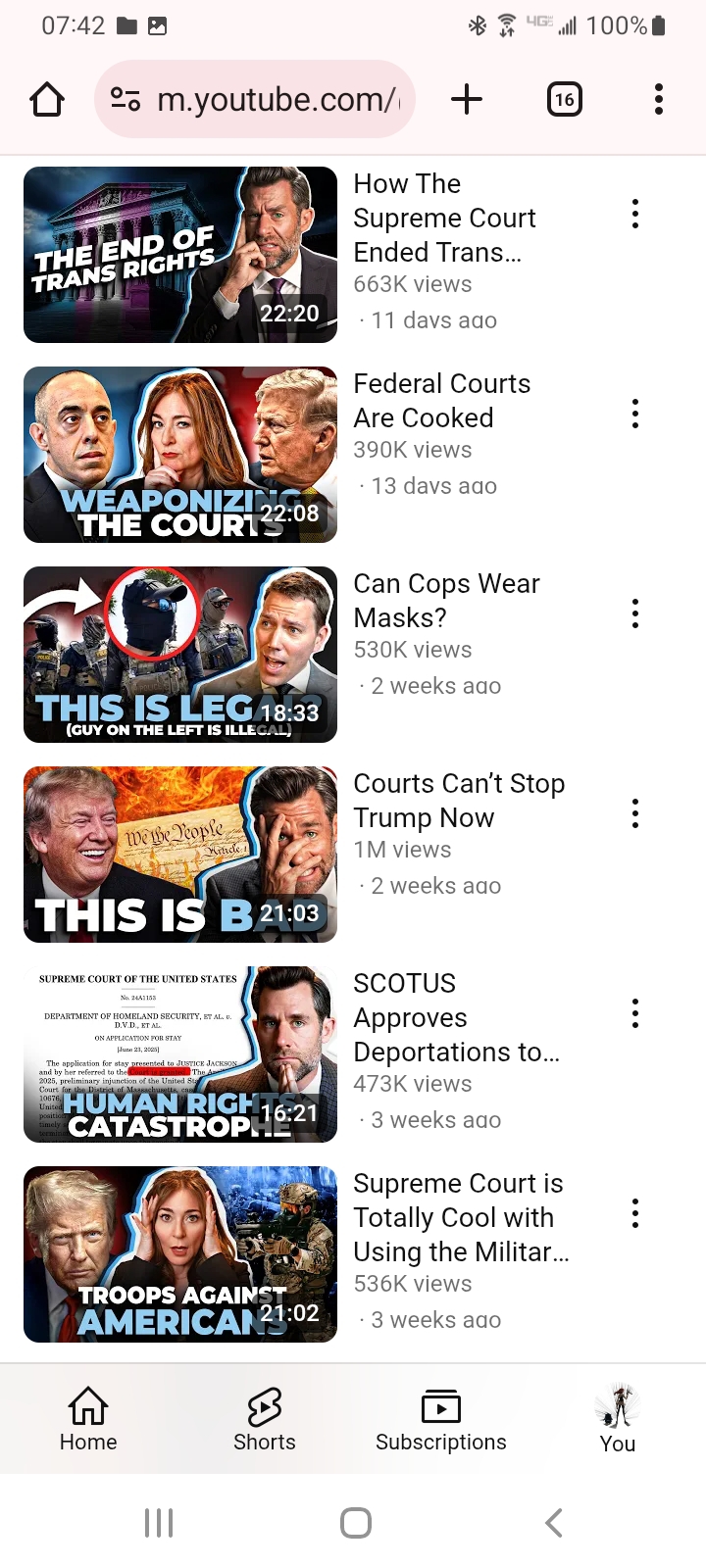This screenshot has width=706, height=1568.
Task: Open a new browser tab
Action: point(467,99)
